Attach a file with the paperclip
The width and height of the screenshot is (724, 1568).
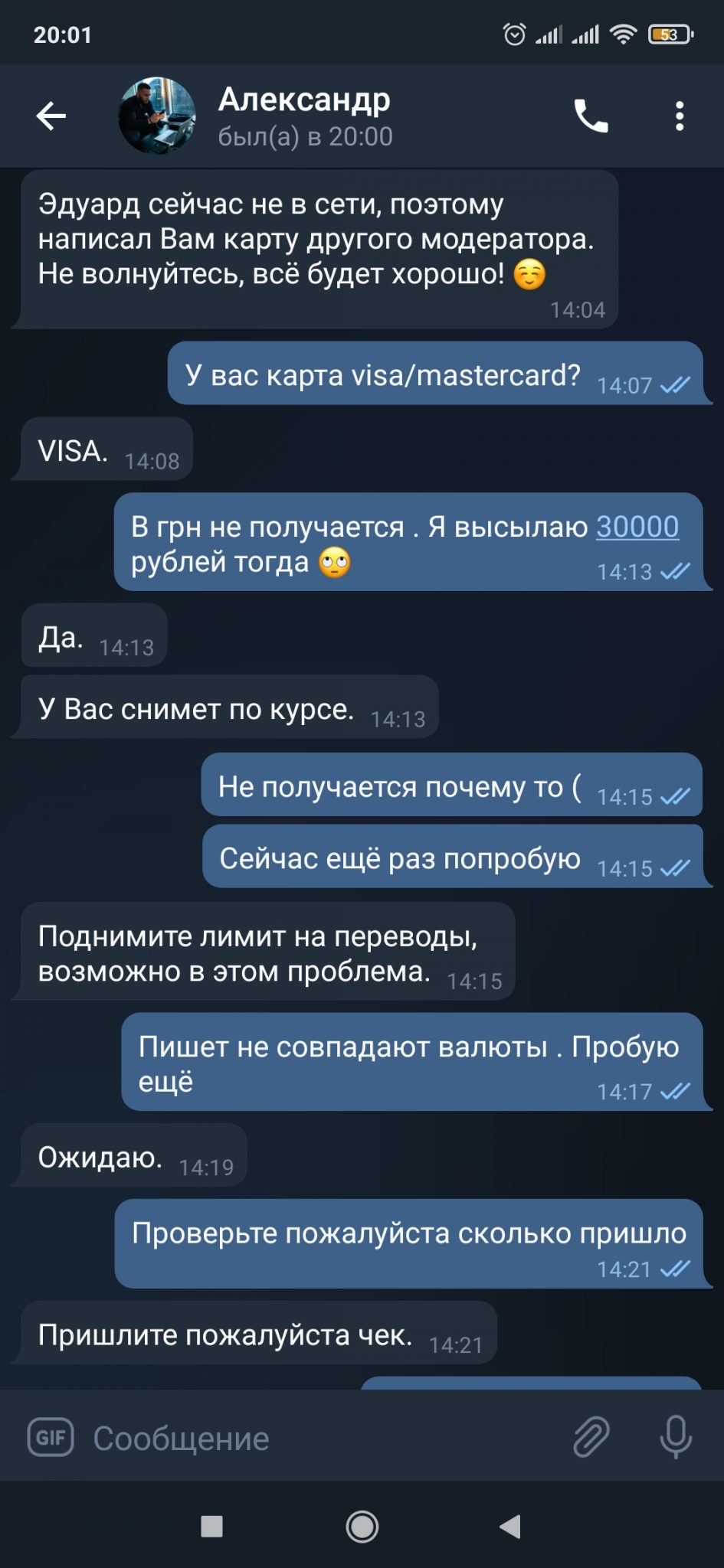coord(591,1437)
